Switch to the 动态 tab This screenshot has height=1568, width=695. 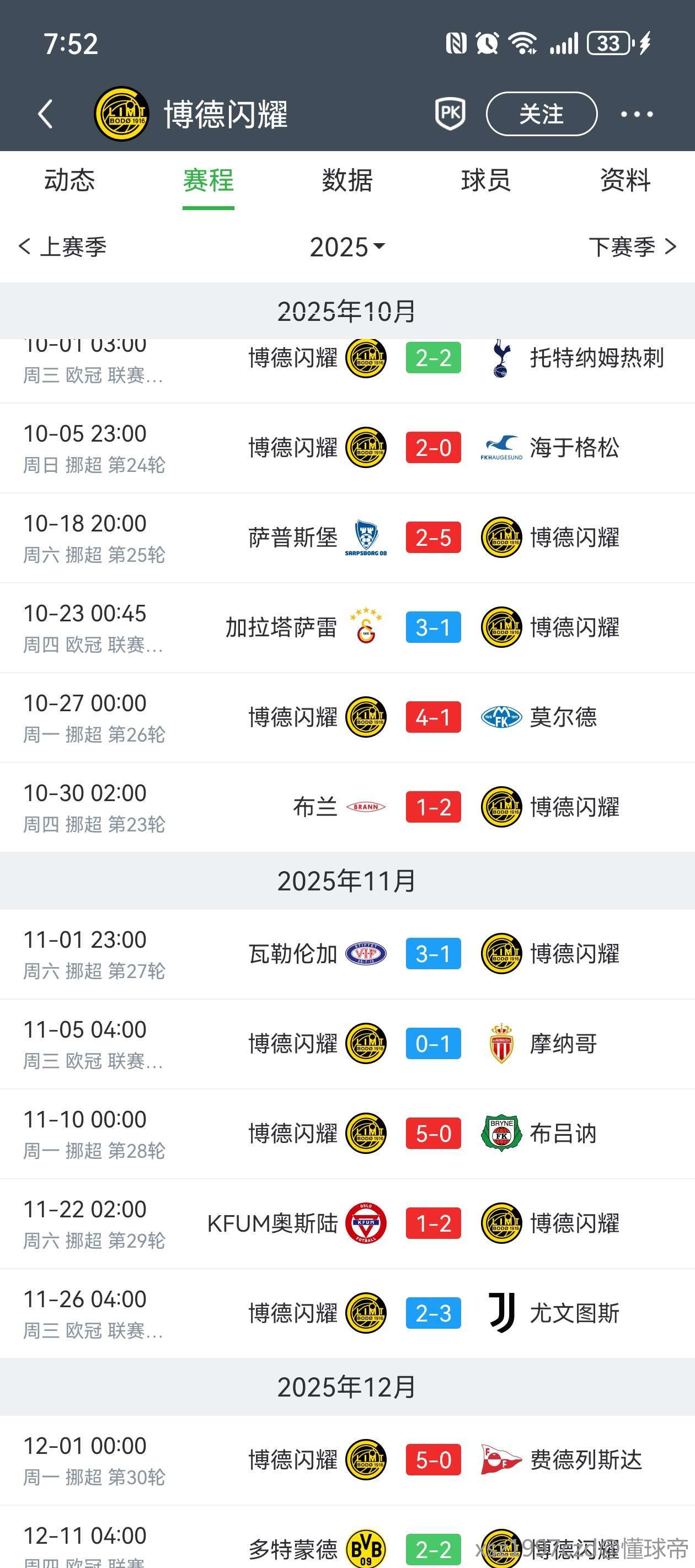point(69,181)
